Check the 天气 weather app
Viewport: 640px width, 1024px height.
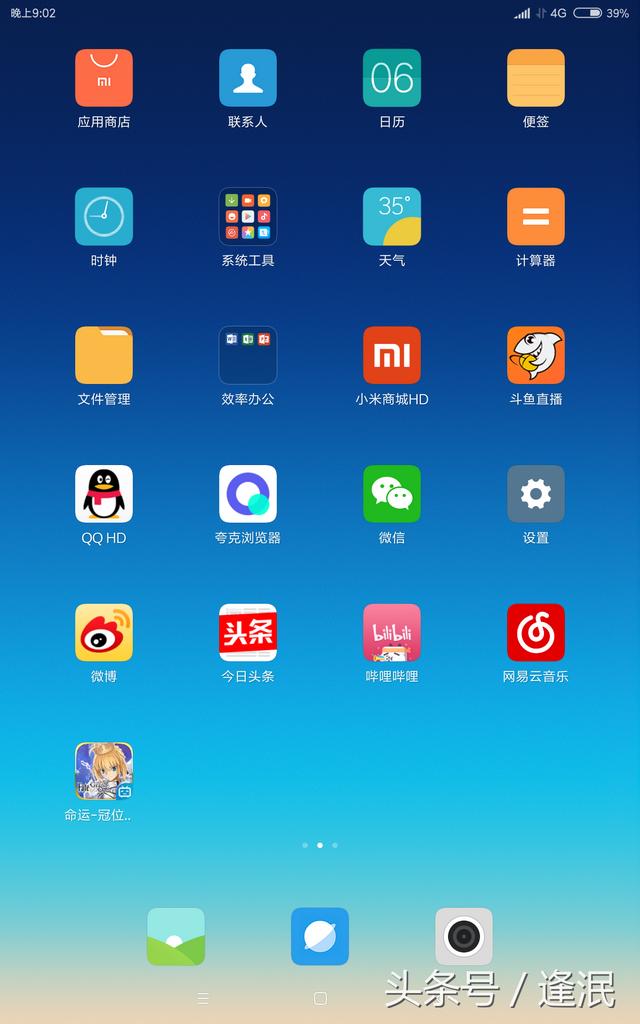[x=392, y=216]
